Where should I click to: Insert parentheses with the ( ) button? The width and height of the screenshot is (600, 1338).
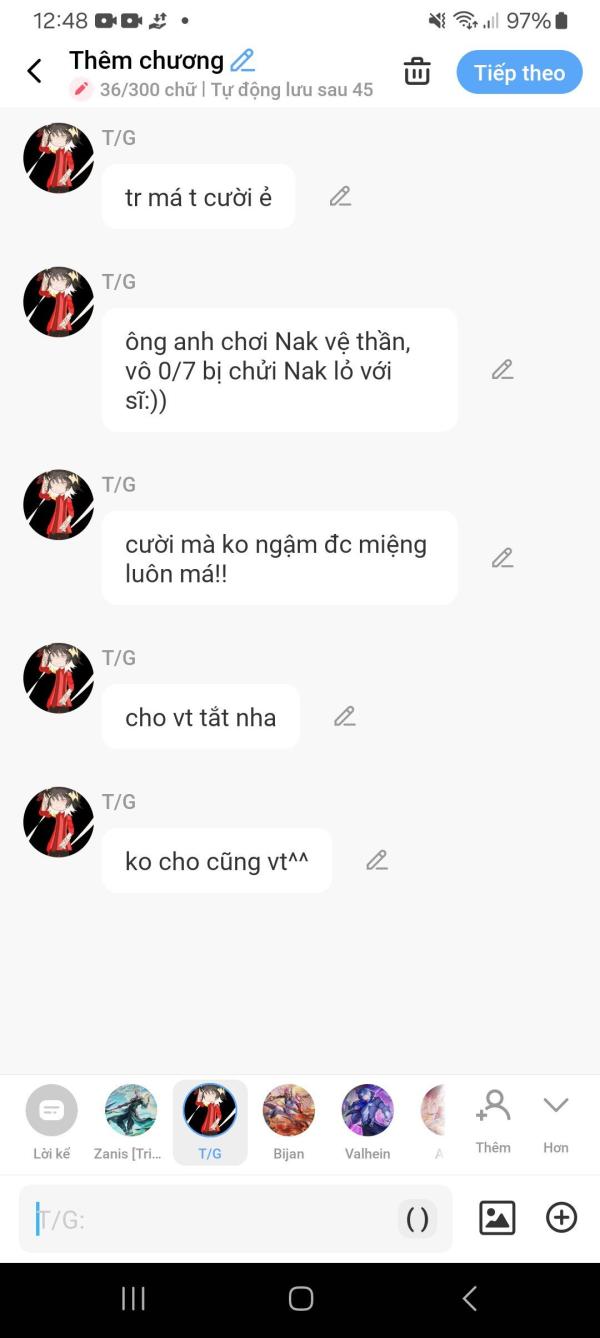[417, 1219]
